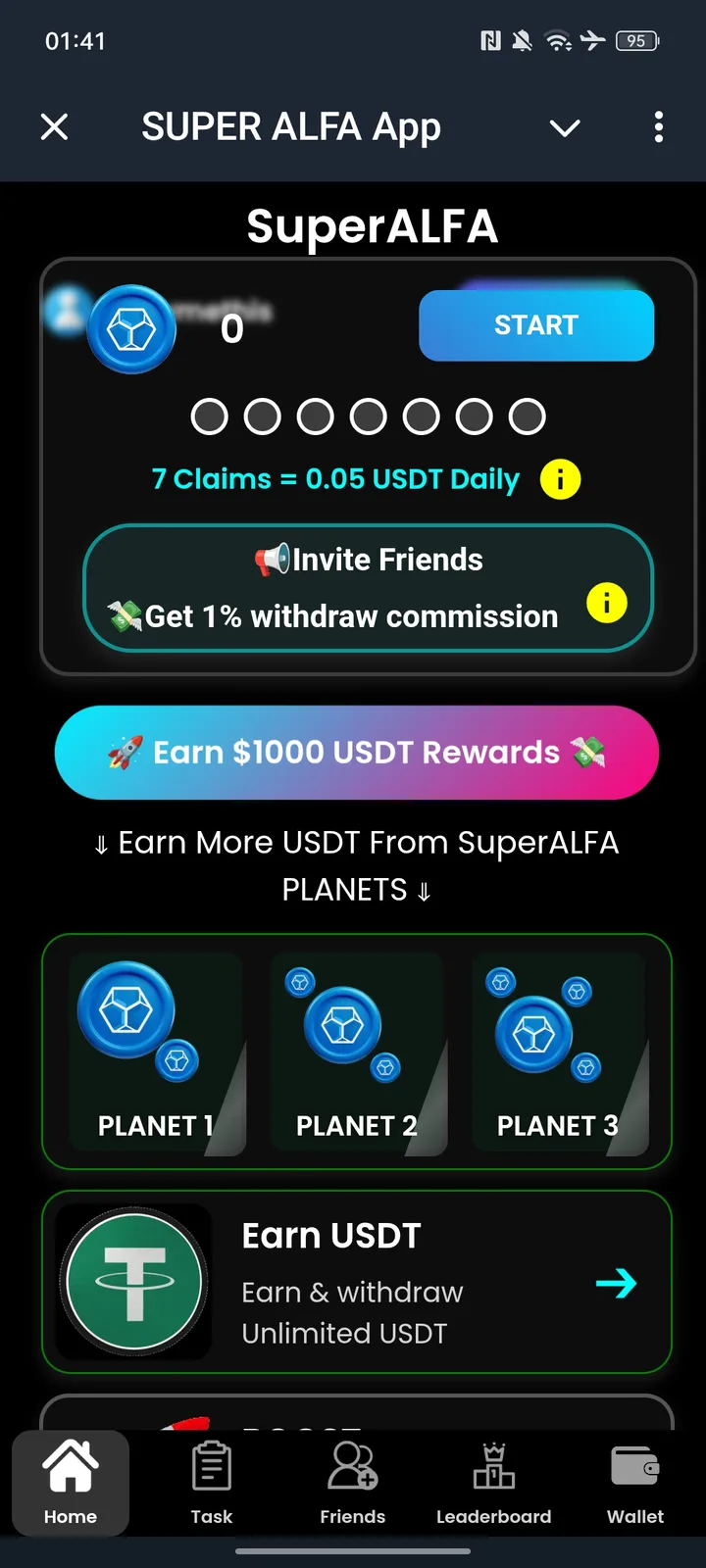706x1568 pixels.
Task: Click Earn $1000 USDT Rewards banner
Action: (x=357, y=752)
